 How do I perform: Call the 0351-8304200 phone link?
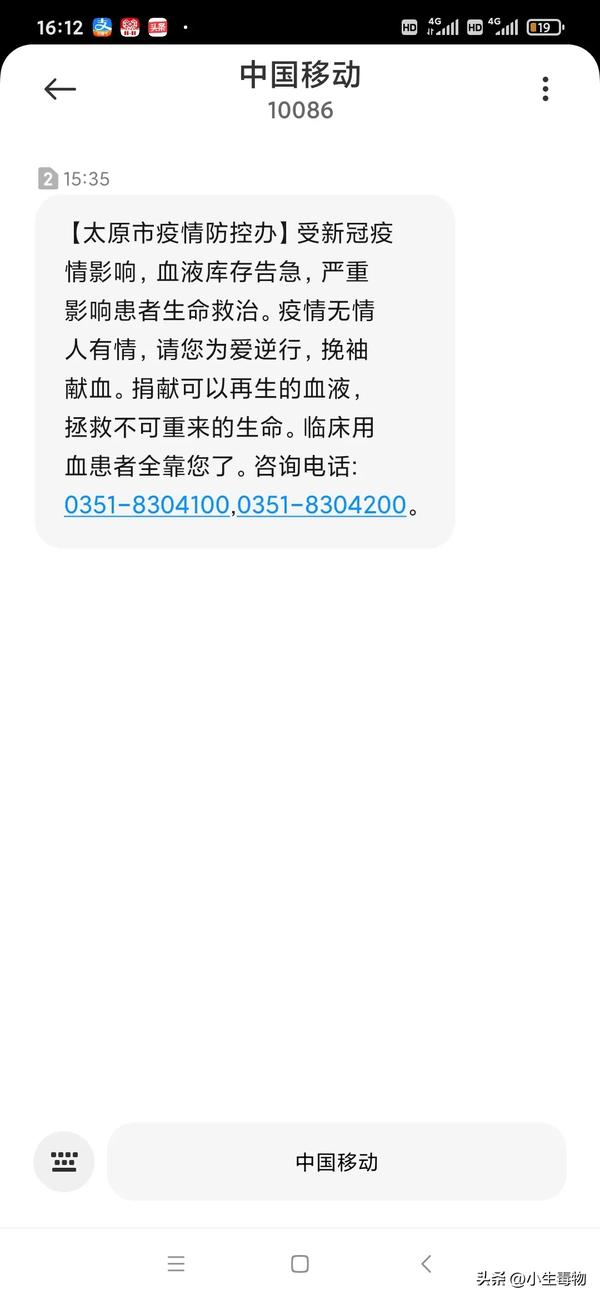point(322,505)
